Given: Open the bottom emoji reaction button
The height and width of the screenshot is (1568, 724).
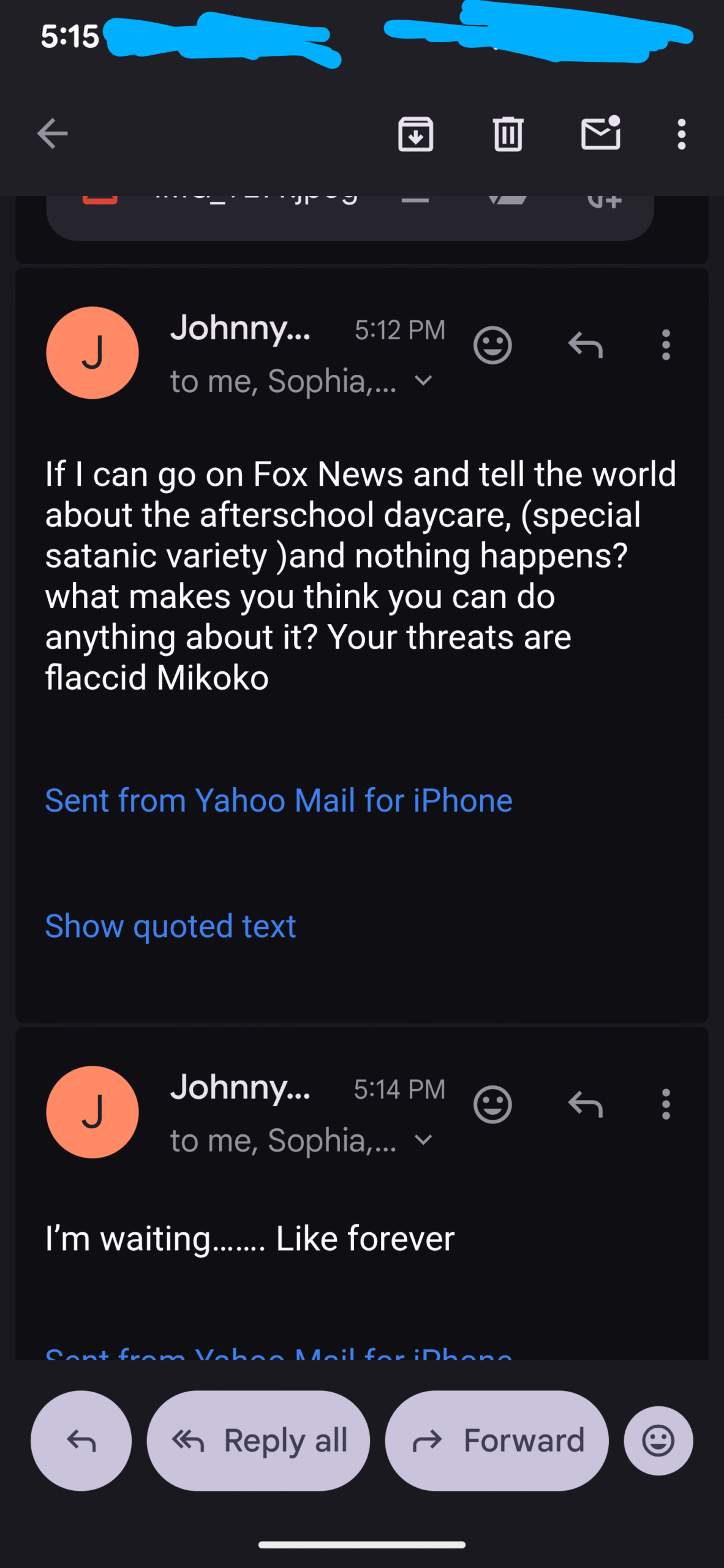Looking at the screenshot, I should [658, 1441].
